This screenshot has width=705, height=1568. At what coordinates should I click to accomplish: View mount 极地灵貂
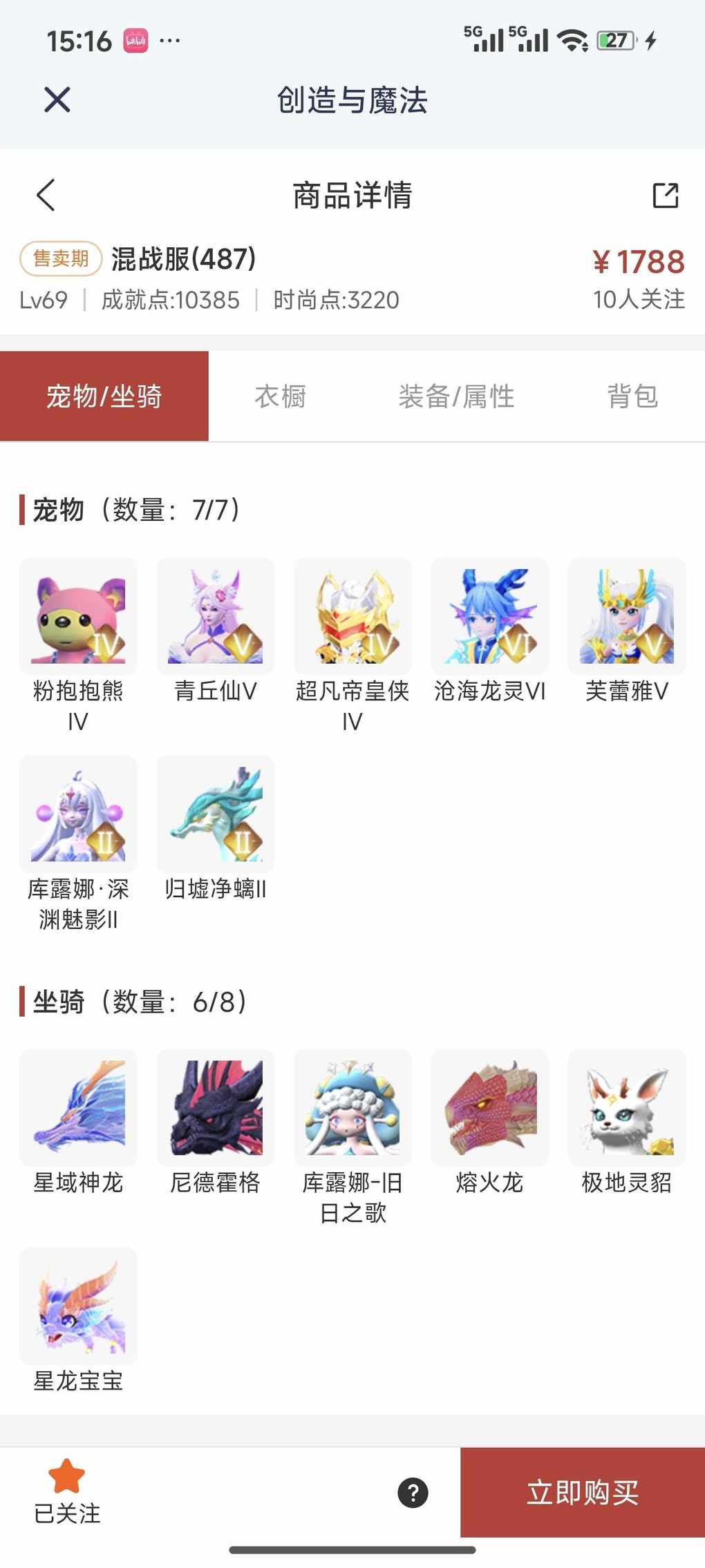pyautogui.click(x=626, y=1107)
